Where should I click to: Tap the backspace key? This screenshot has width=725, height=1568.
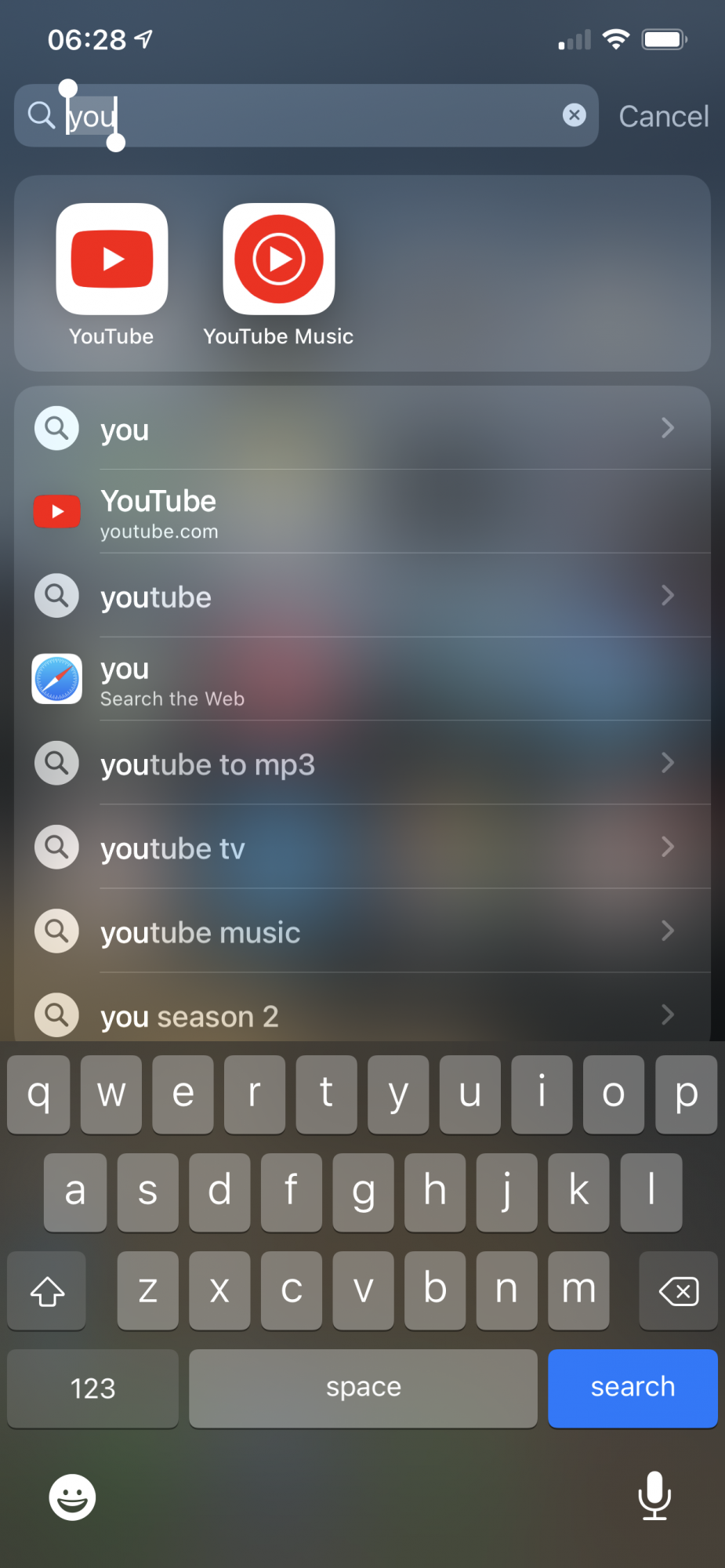coord(678,1290)
